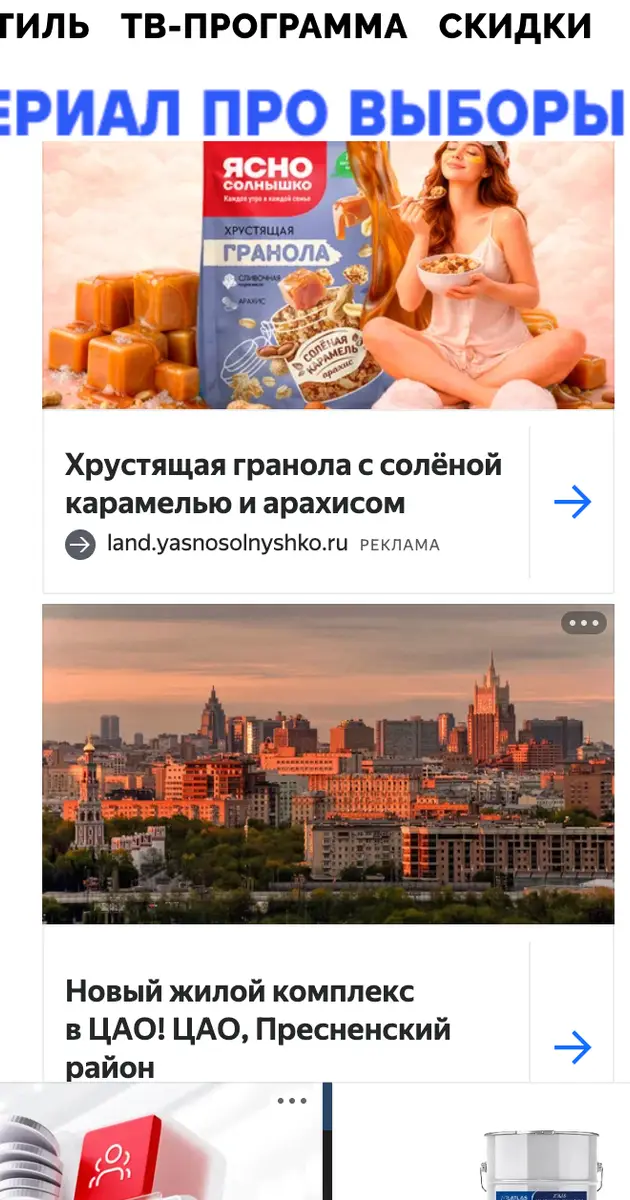
Task: Switch to the СКИДКИ section
Action: pyautogui.click(x=515, y=27)
